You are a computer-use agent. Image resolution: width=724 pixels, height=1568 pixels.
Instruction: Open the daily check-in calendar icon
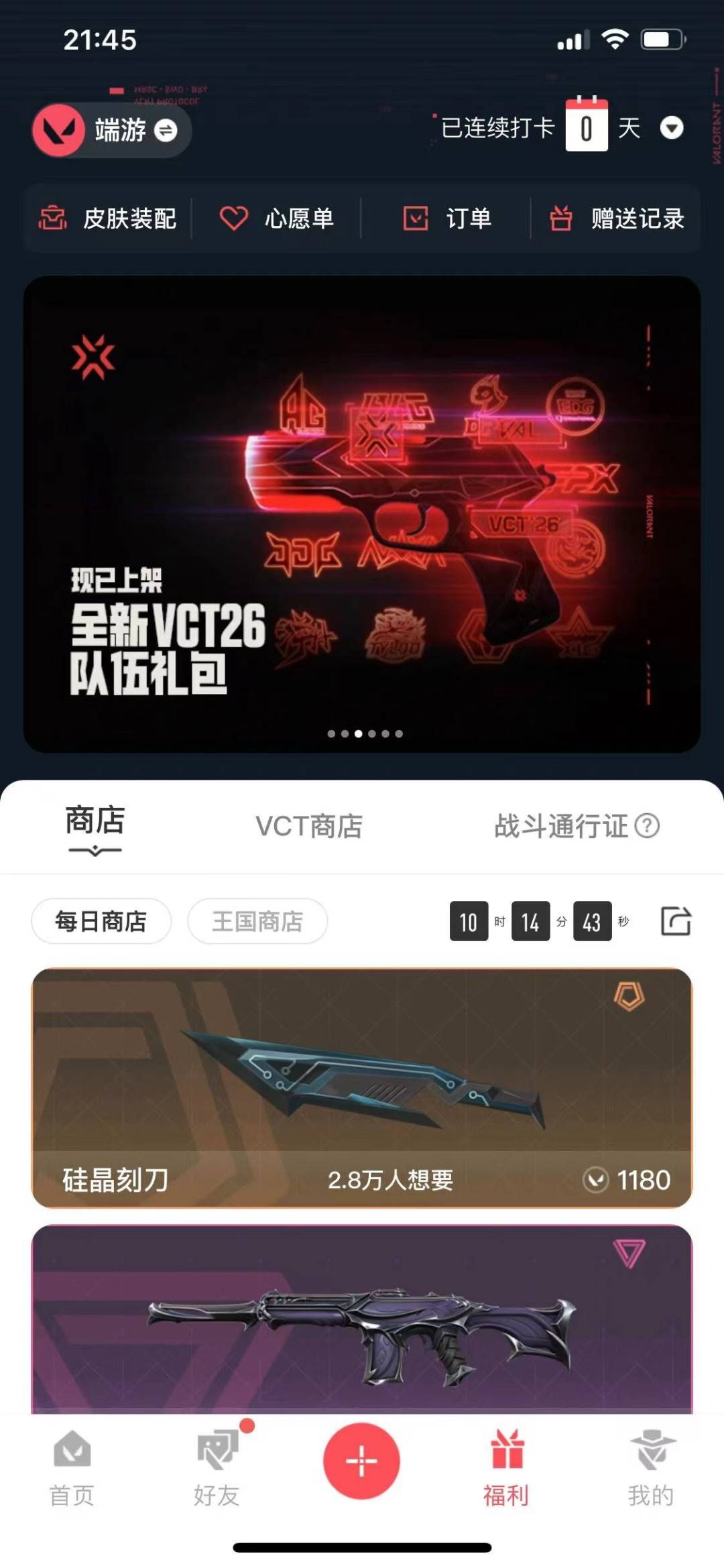[588, 126]
